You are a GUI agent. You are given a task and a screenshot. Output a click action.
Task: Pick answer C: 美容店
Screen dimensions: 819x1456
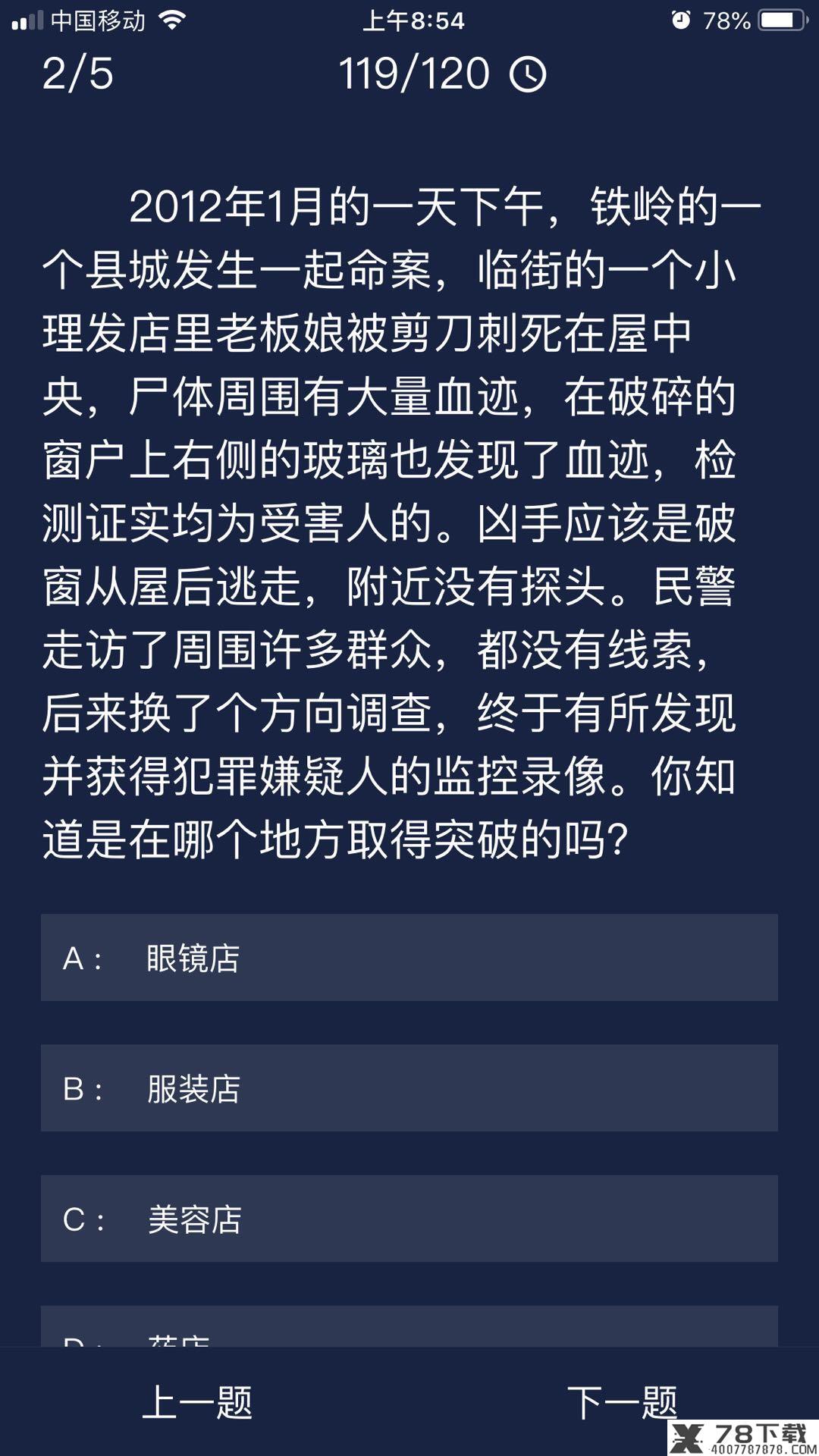pos(409,1219)
